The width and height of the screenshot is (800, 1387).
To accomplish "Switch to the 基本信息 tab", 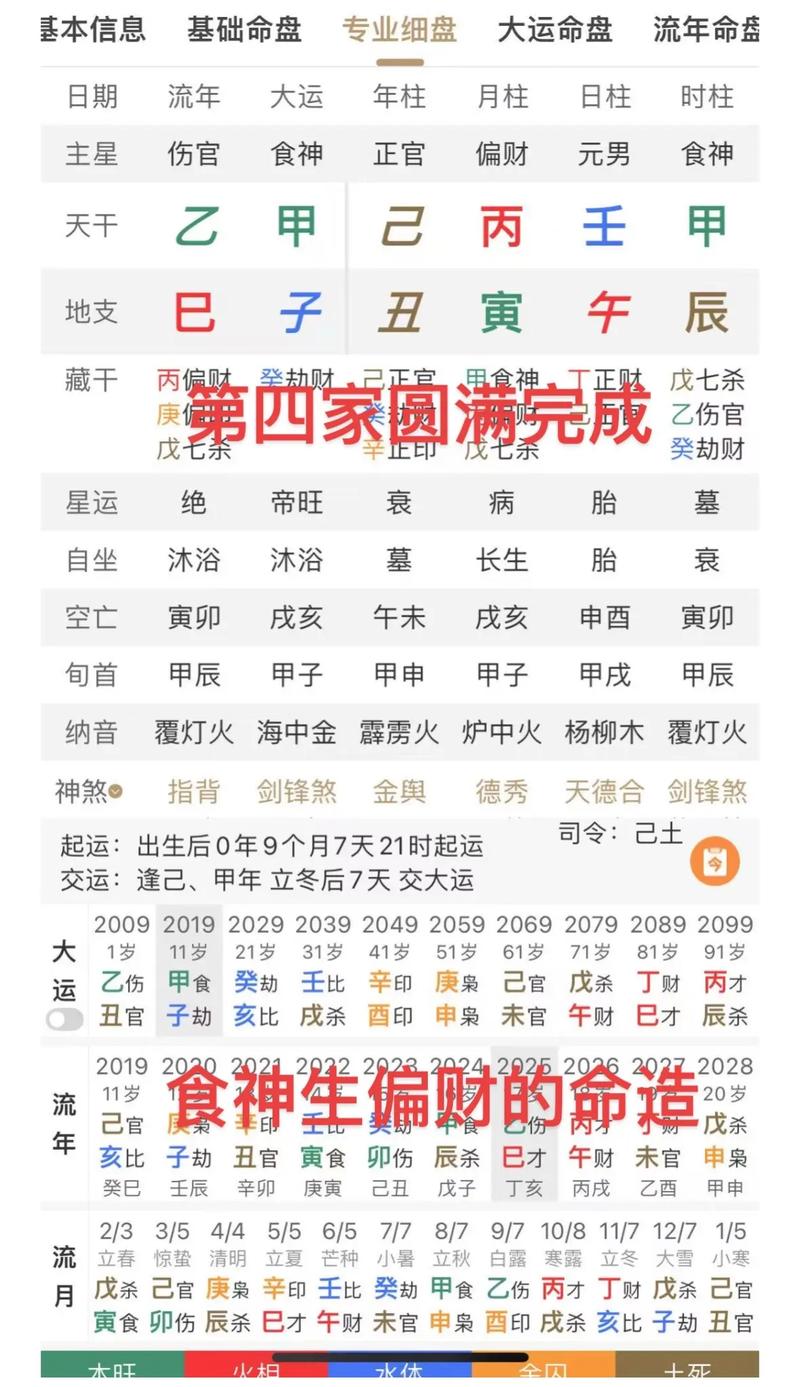I will point(94,29).
